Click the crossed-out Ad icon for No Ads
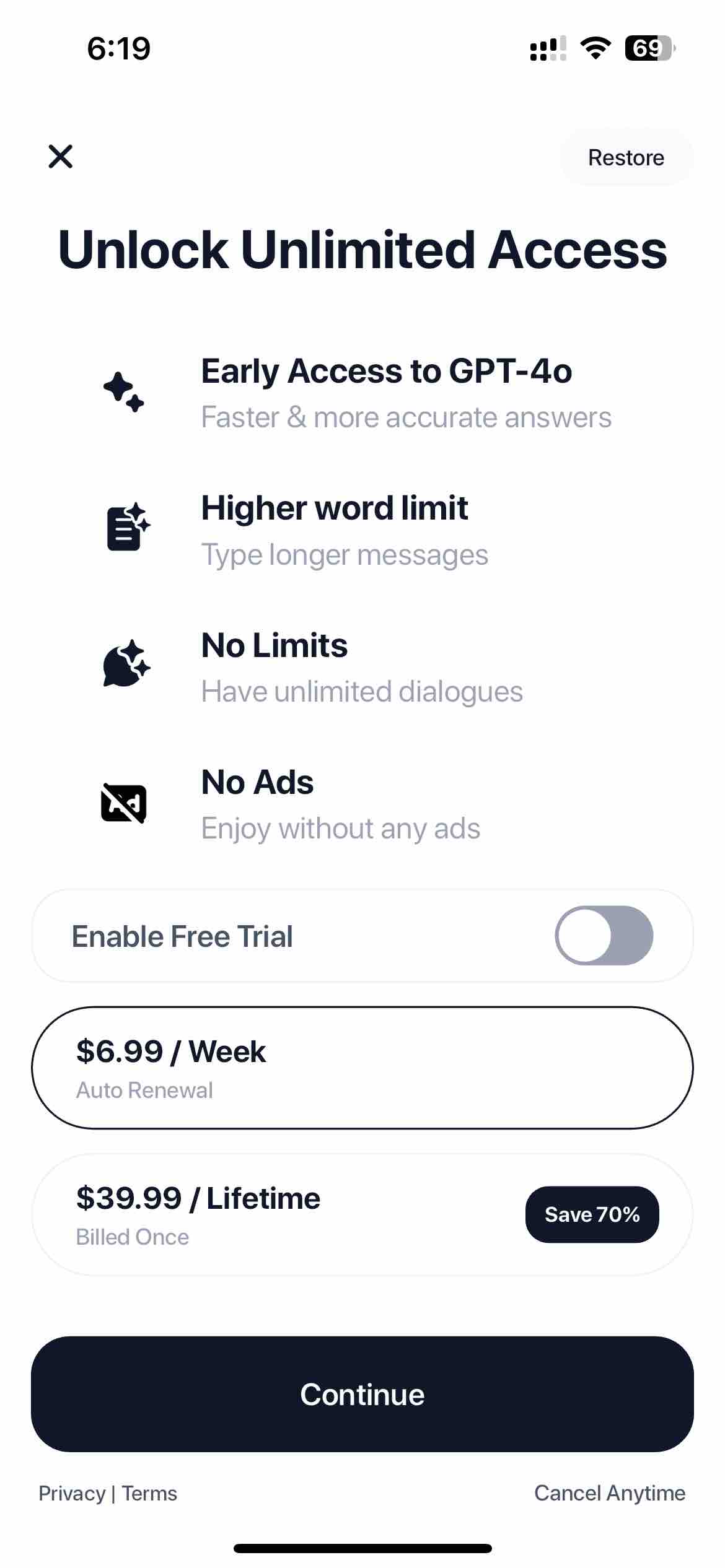This screenshot has height=1568, width=725. click(x=124, y=802)
